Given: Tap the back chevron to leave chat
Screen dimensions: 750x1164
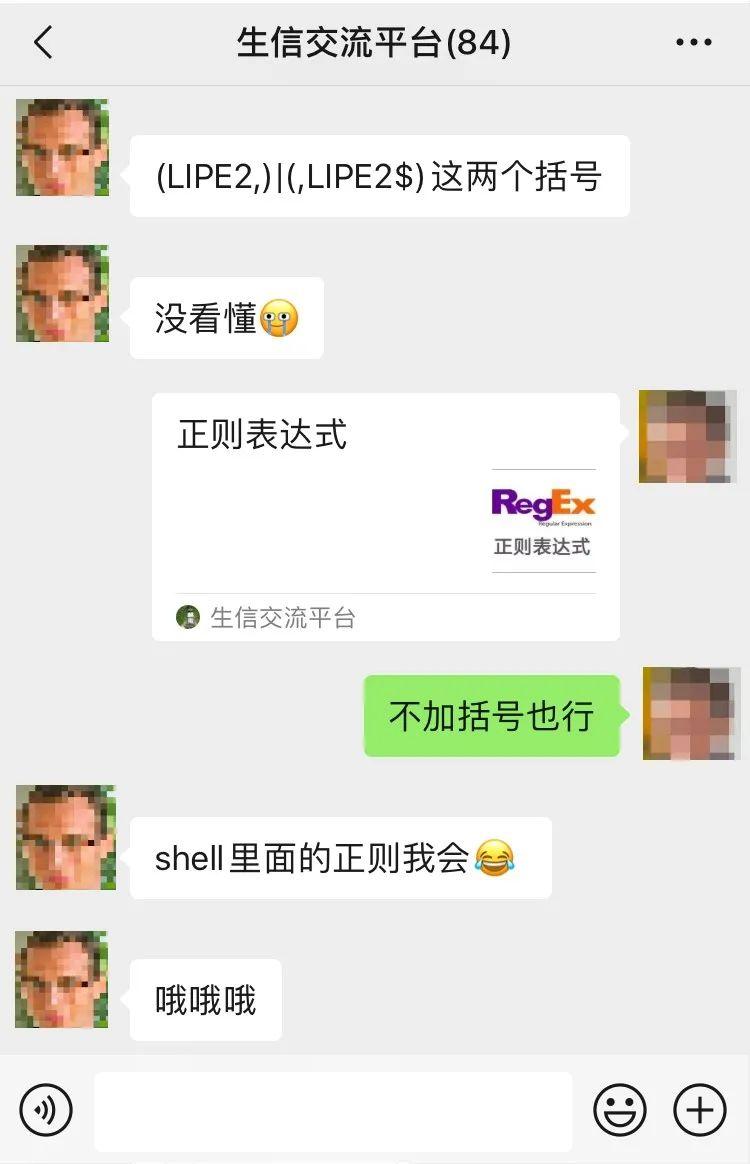Looking at the screenshot, I should (x=42, y=43).
